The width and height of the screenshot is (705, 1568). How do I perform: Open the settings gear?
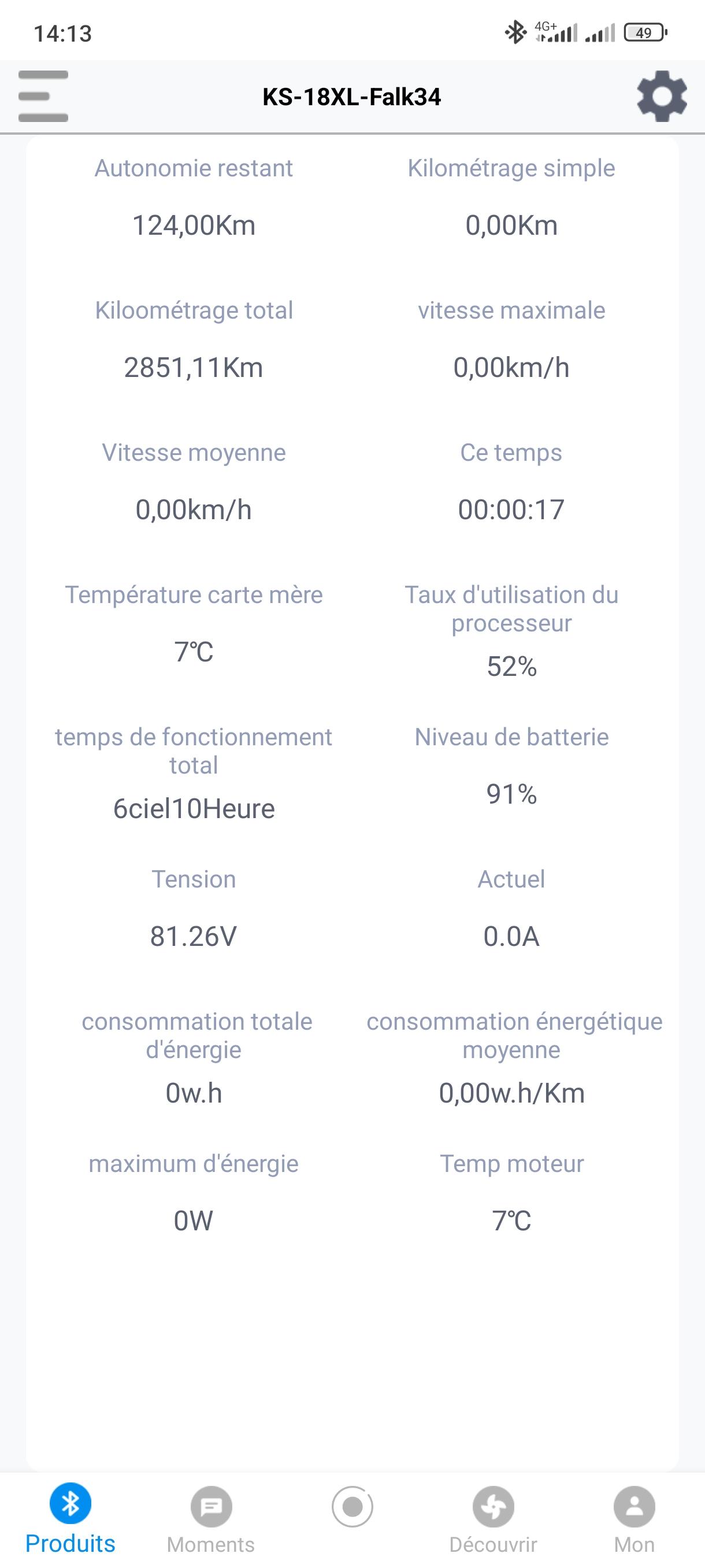(662, 96)
